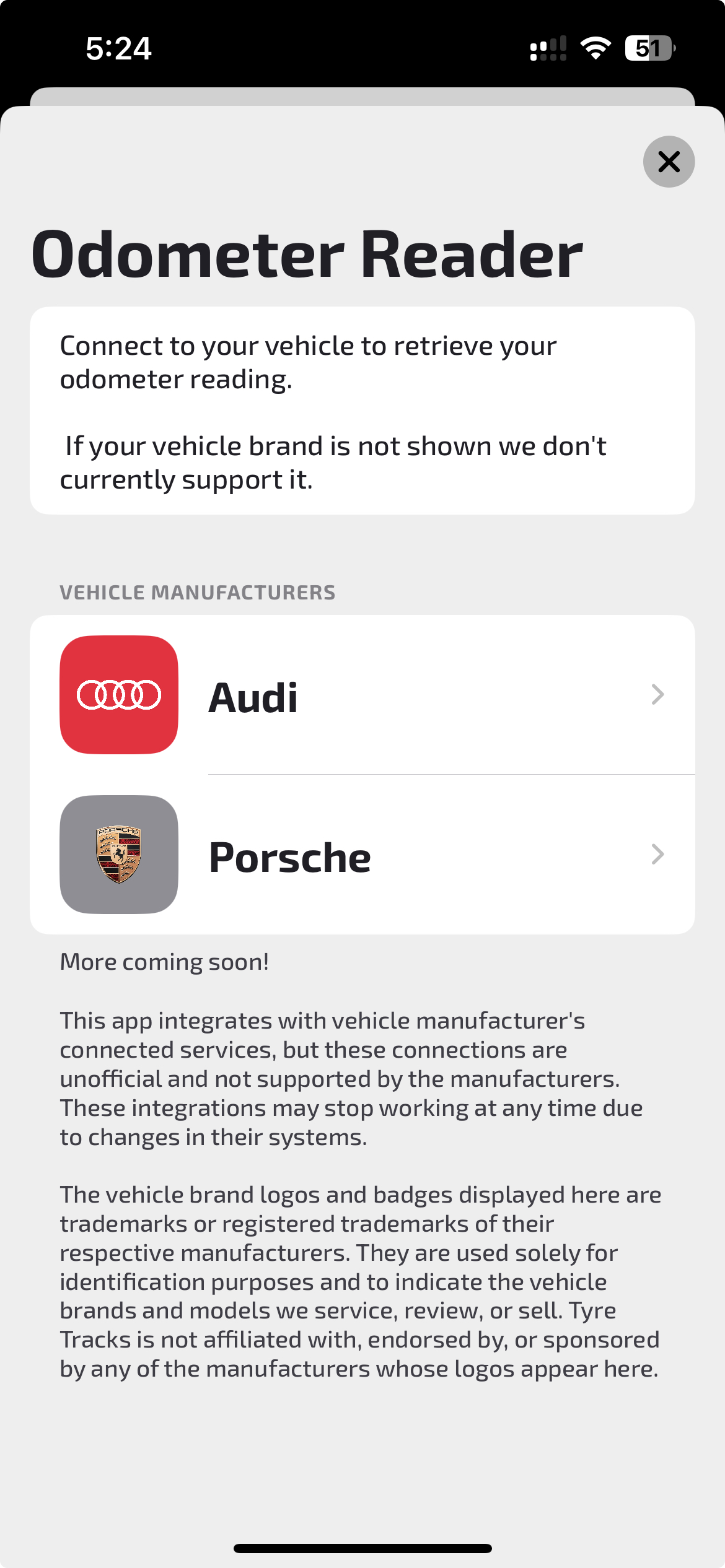Select Audi as vehicle manufacturer
The height and width of the screenshot is (1568, 725).
tap(362, 695)
